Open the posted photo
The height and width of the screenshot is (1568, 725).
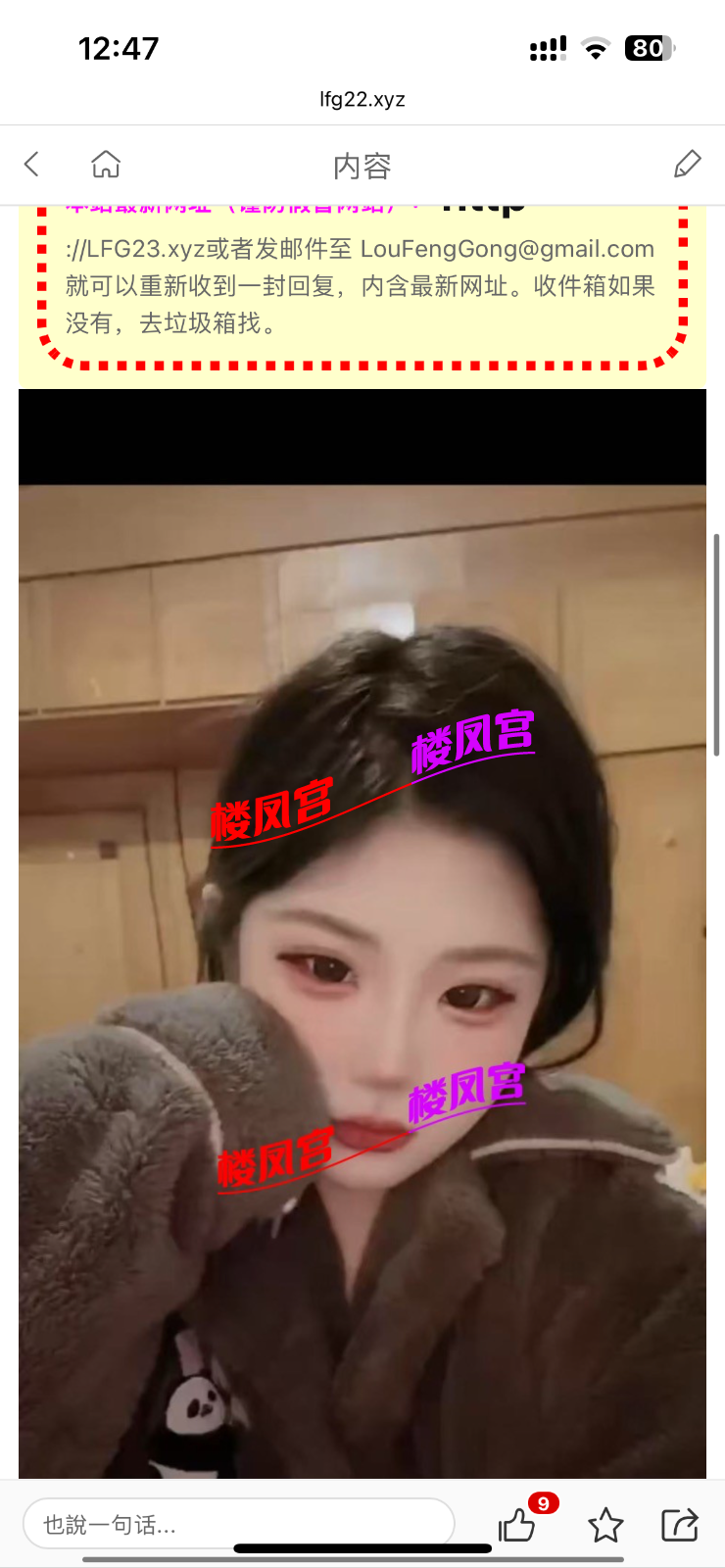tap(362, 980)
